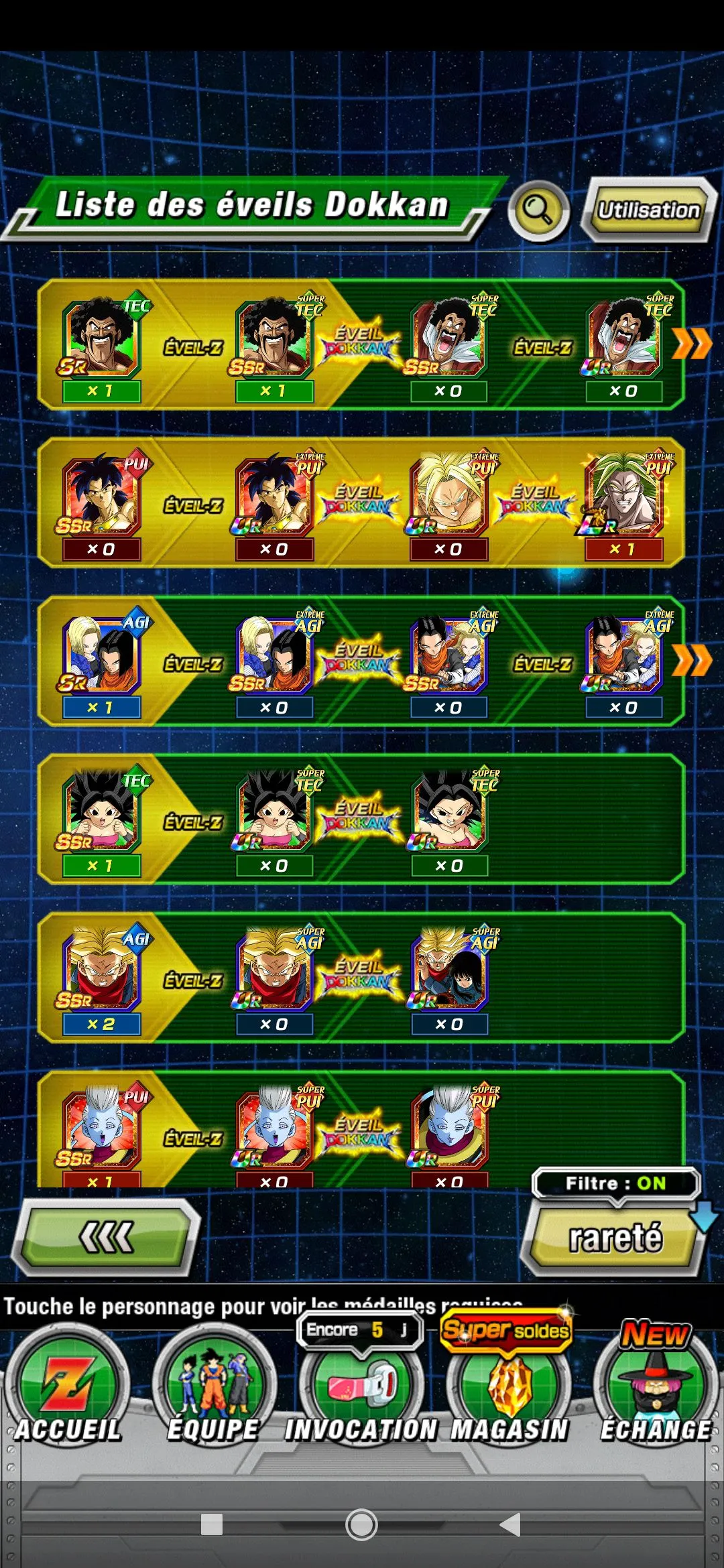Go back with the green arrows button
The height and width of the screenshot is (1568, 724).
[x=106, y=1237]
